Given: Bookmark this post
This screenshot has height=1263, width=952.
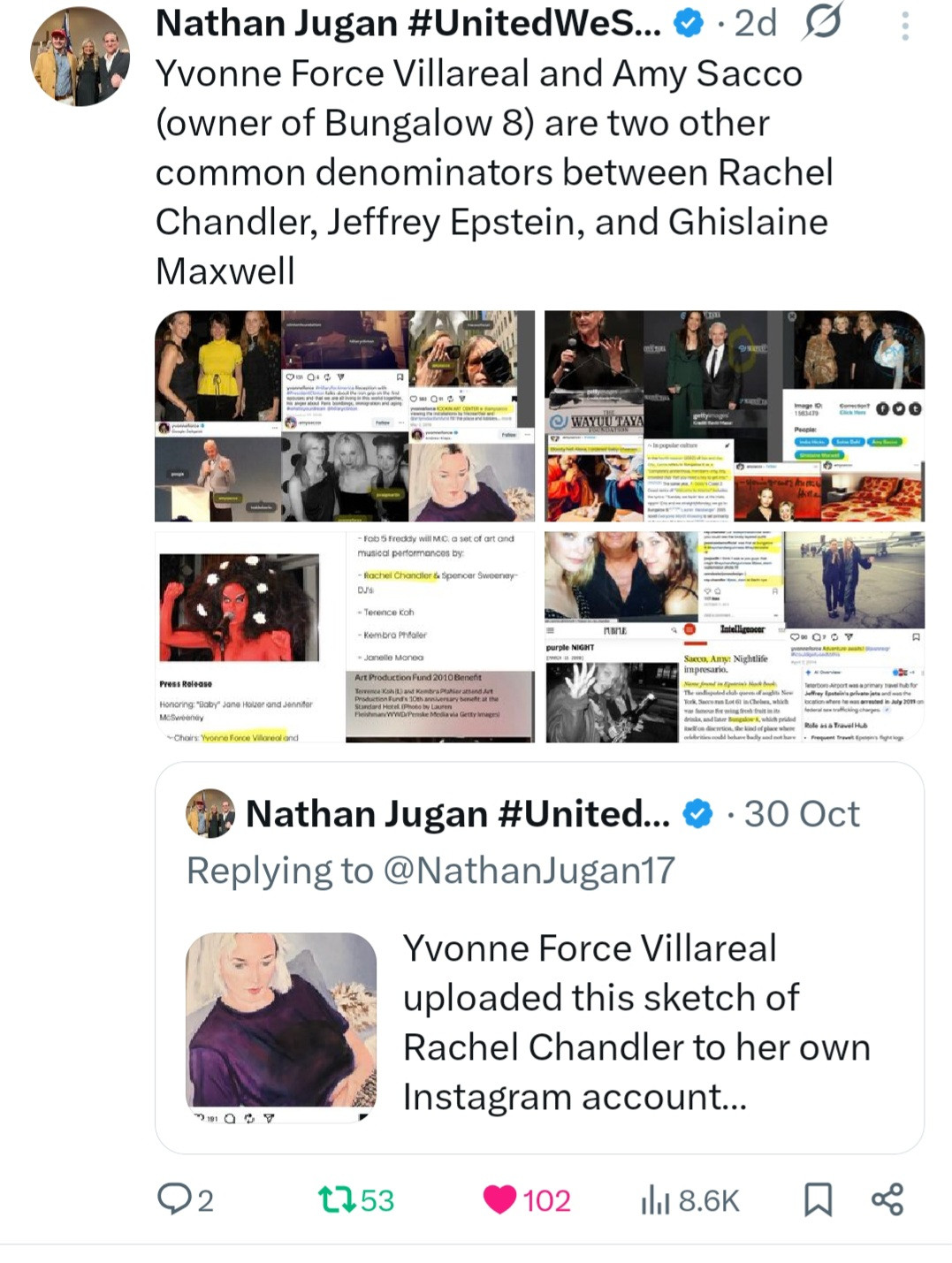Looking at the screenshot, I should [x=818, y=1199].
